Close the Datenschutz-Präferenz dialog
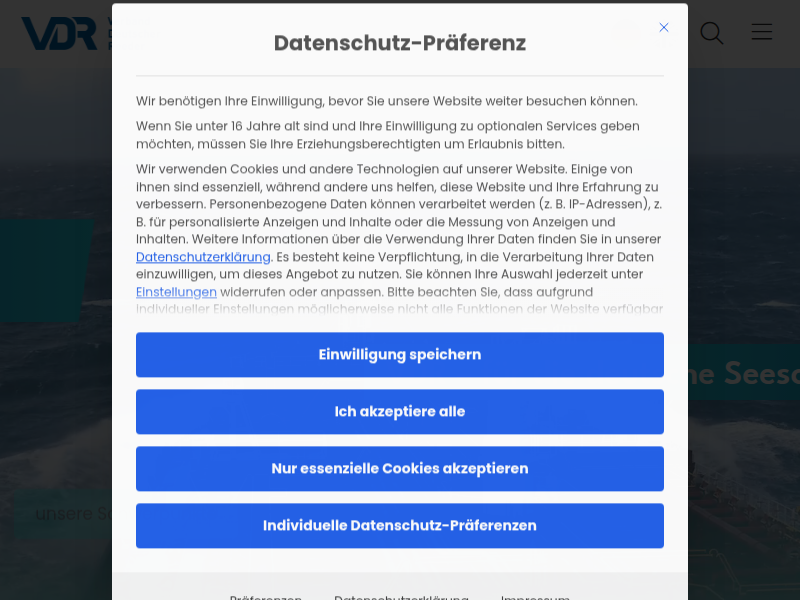This screenshot has width=800, height=600. pos(663,28)
